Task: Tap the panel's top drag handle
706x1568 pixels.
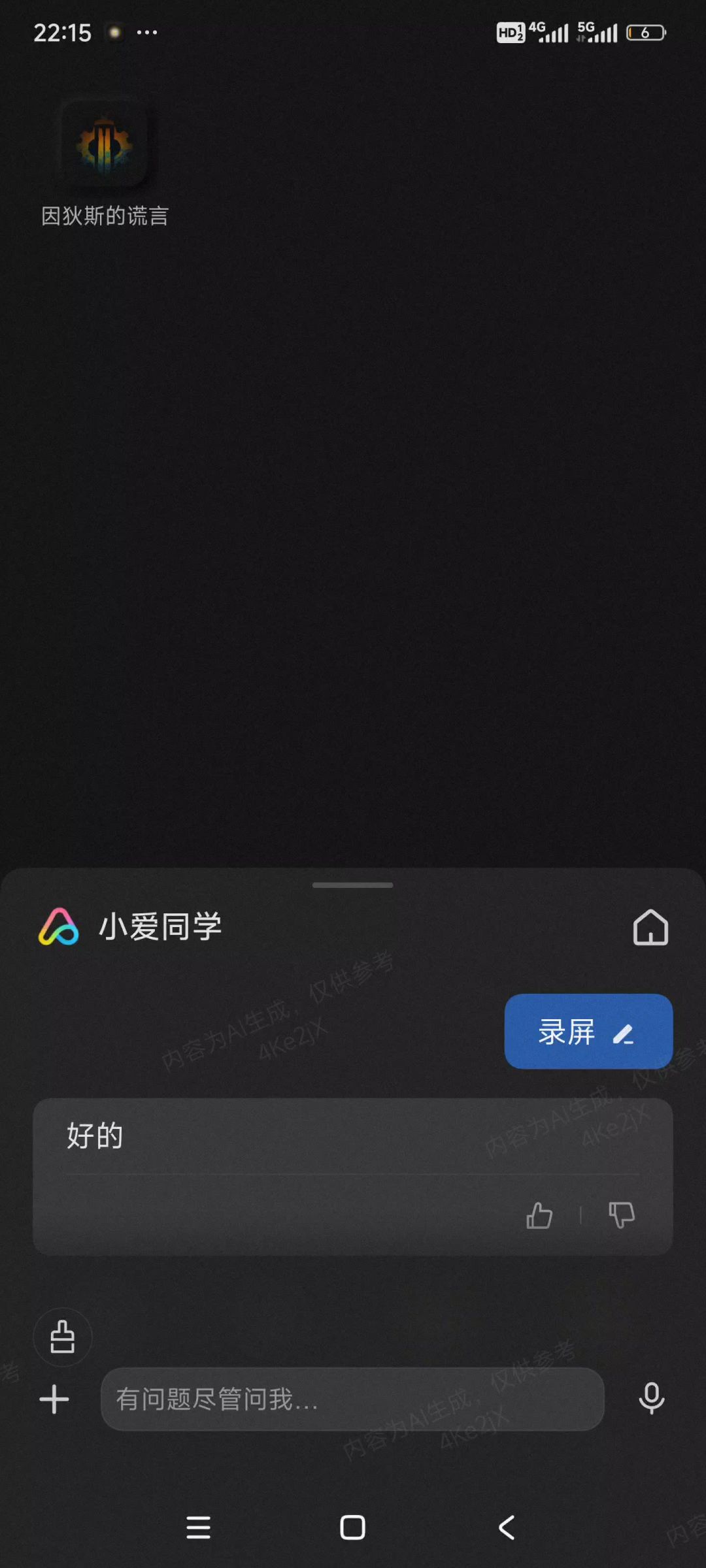Action: pyautogui.click(x=352, y=885)
